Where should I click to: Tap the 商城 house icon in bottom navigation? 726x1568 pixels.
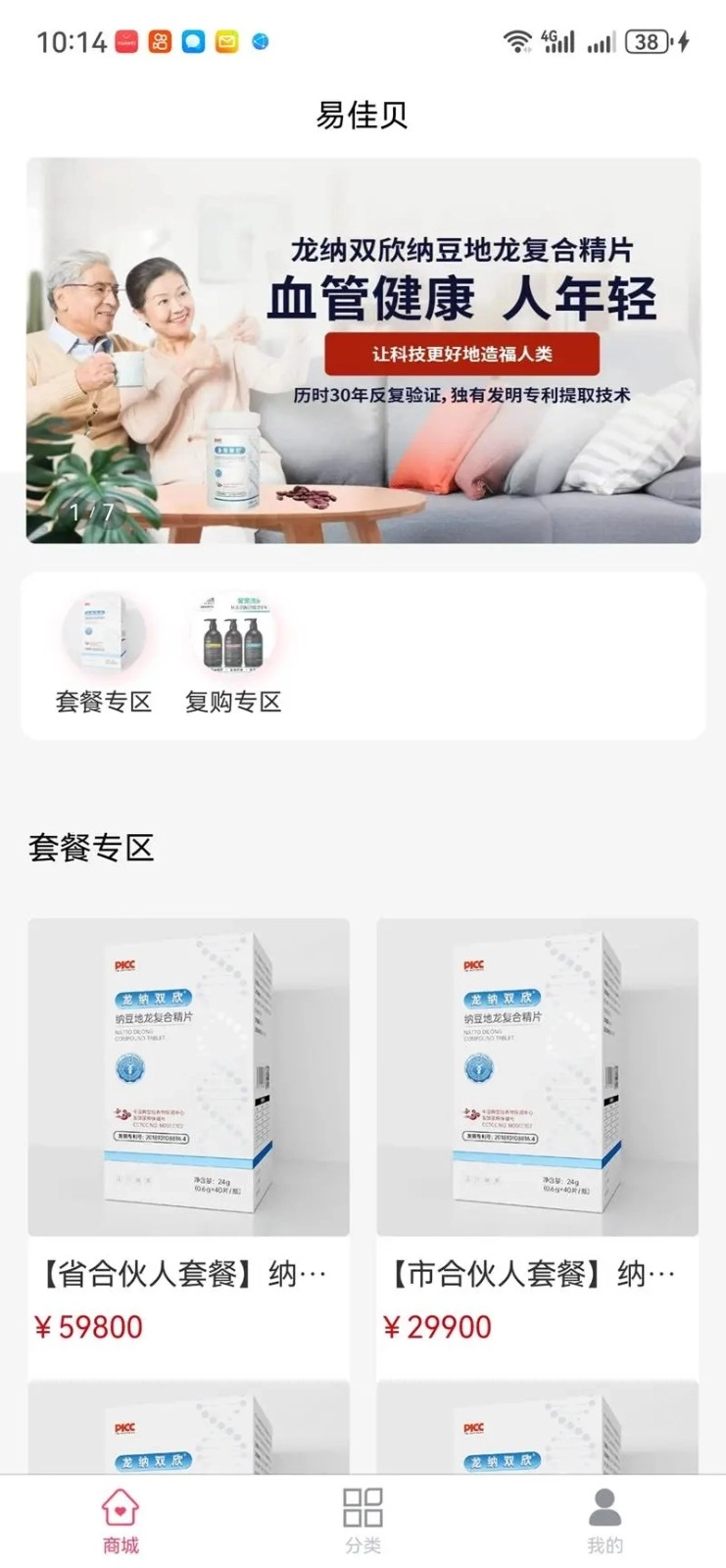[118, 1510]
